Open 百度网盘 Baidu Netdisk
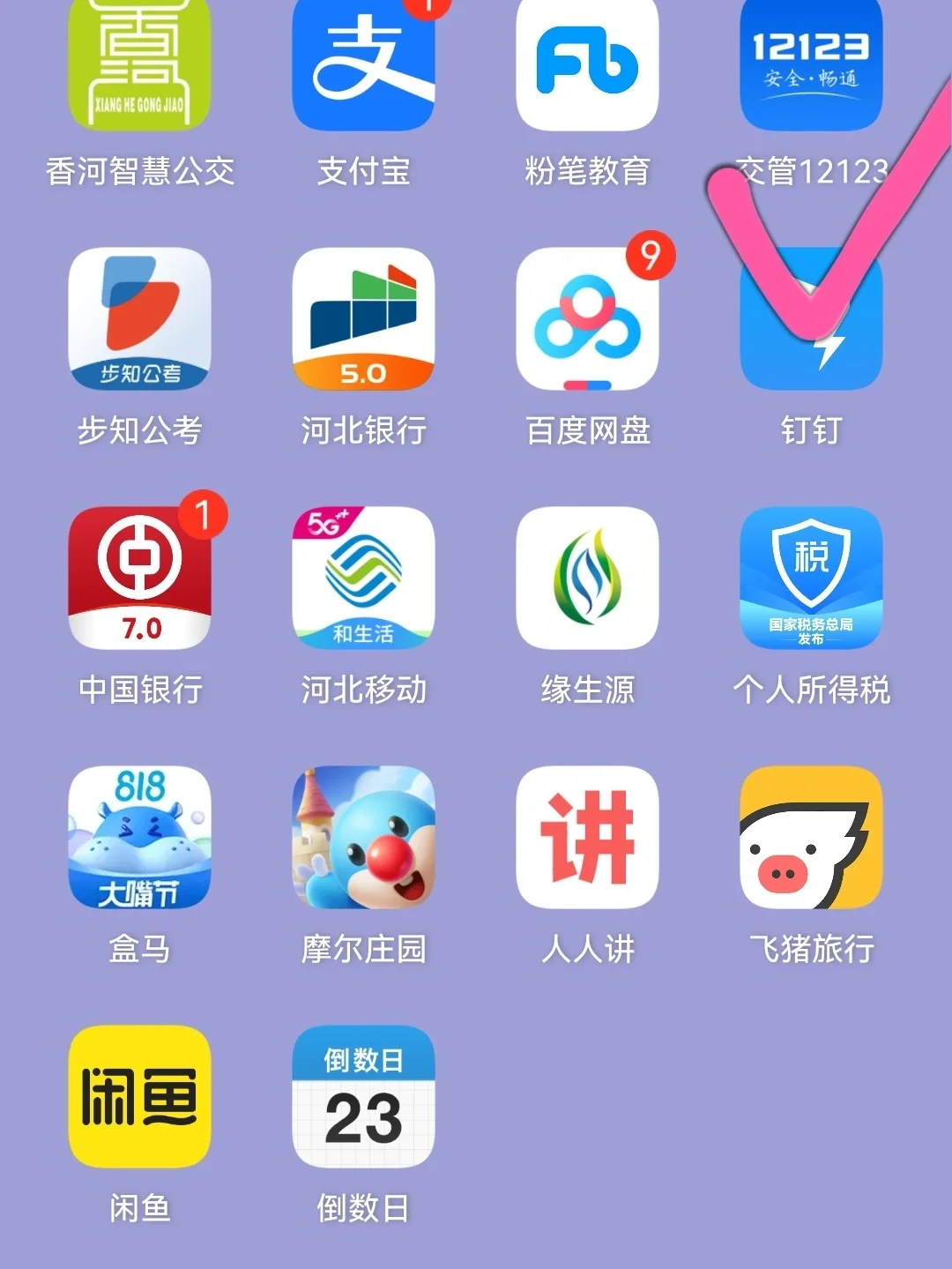Image resolution: width=952 pixels, height=1269 pixels. (587, 319)
